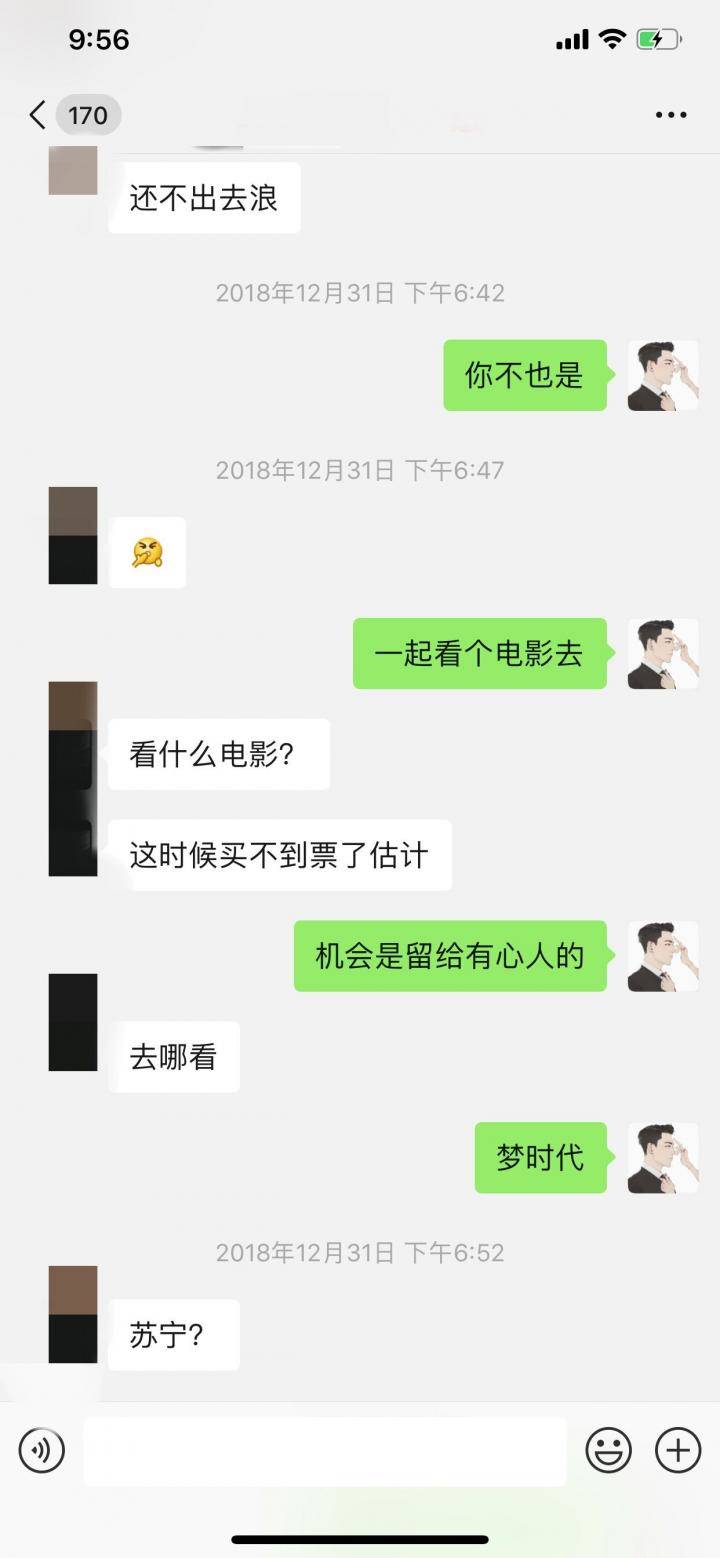Switch to voice message input icon
720x1558 pixels.
point(41,1450)
